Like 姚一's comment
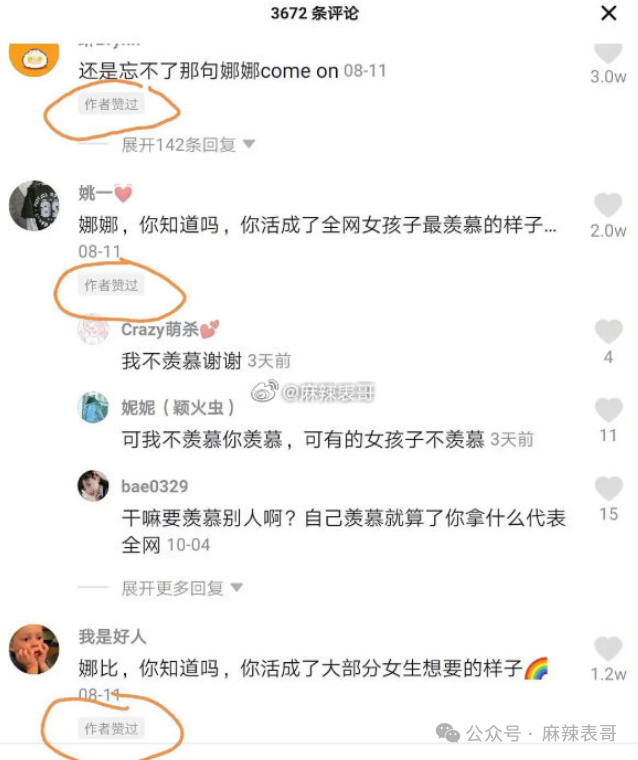 click(x=607, y=206)
